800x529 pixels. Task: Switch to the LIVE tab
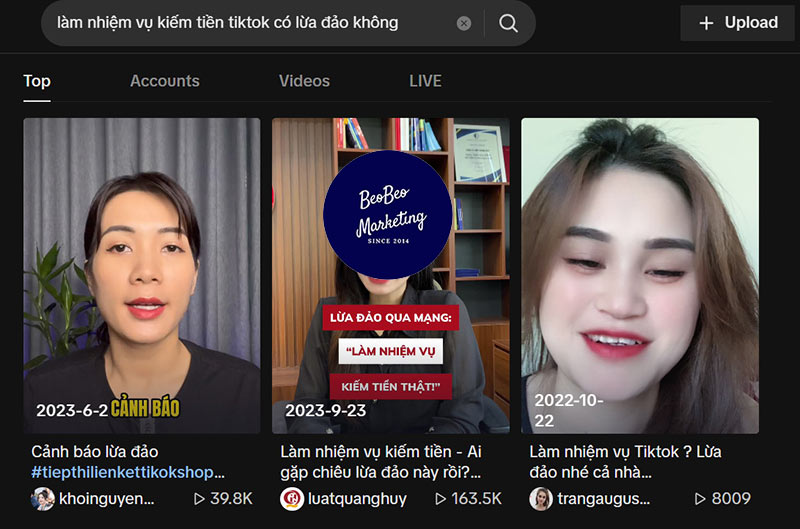tap(425, 81)
